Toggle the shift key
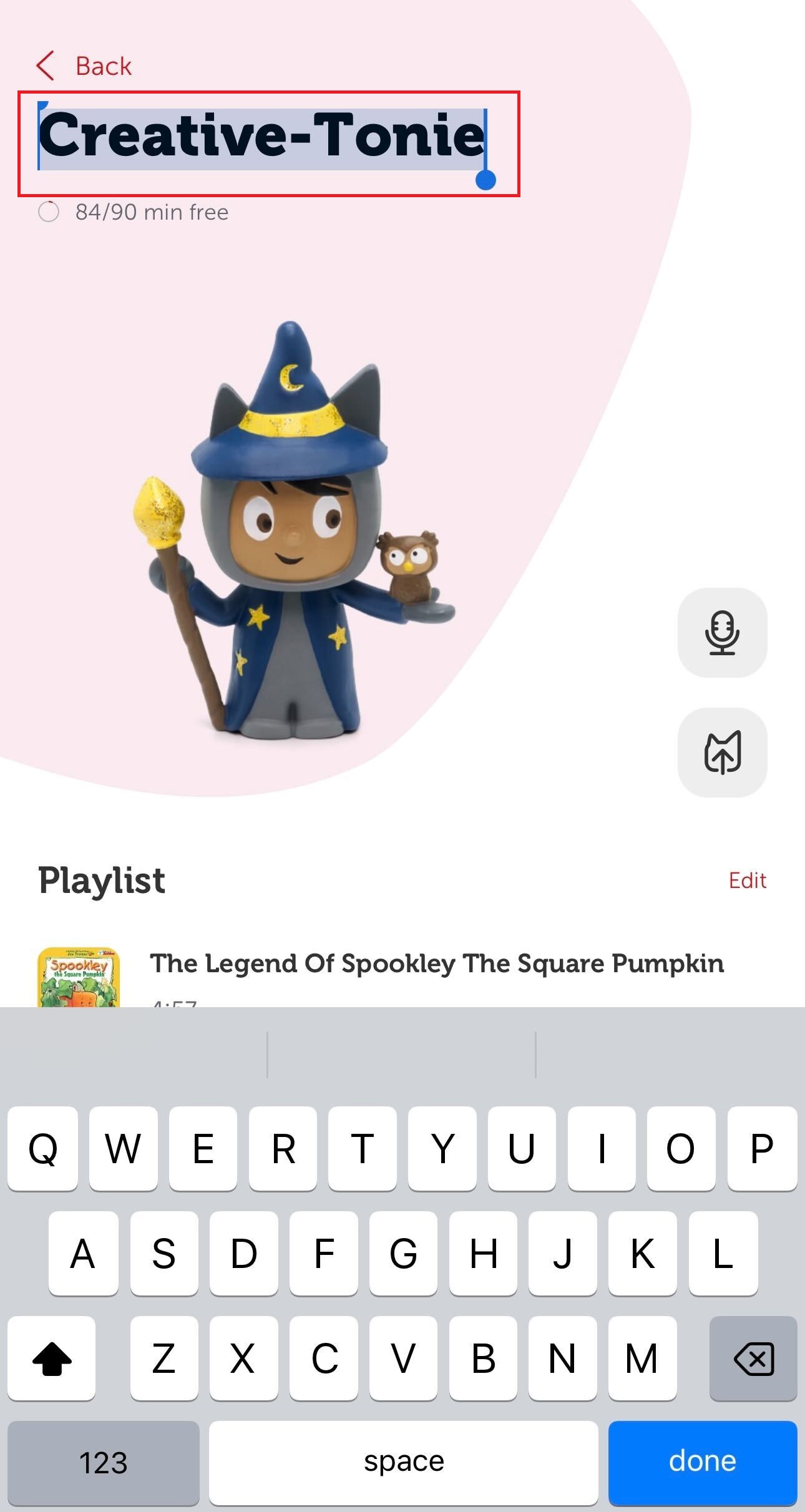This screenshot has width=805, height=1512. click(x=52, y=1358)
